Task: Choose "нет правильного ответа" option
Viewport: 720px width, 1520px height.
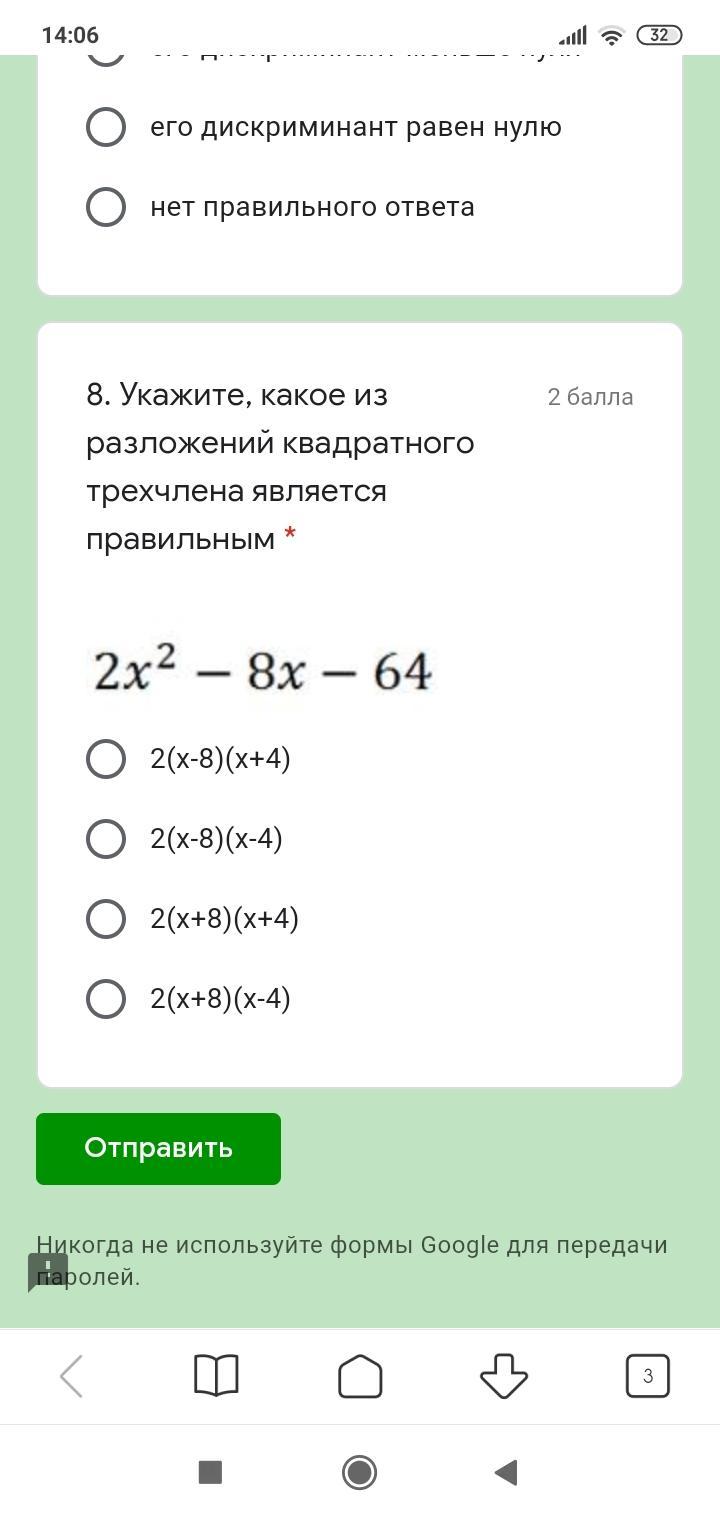Action: pos(106,207)
